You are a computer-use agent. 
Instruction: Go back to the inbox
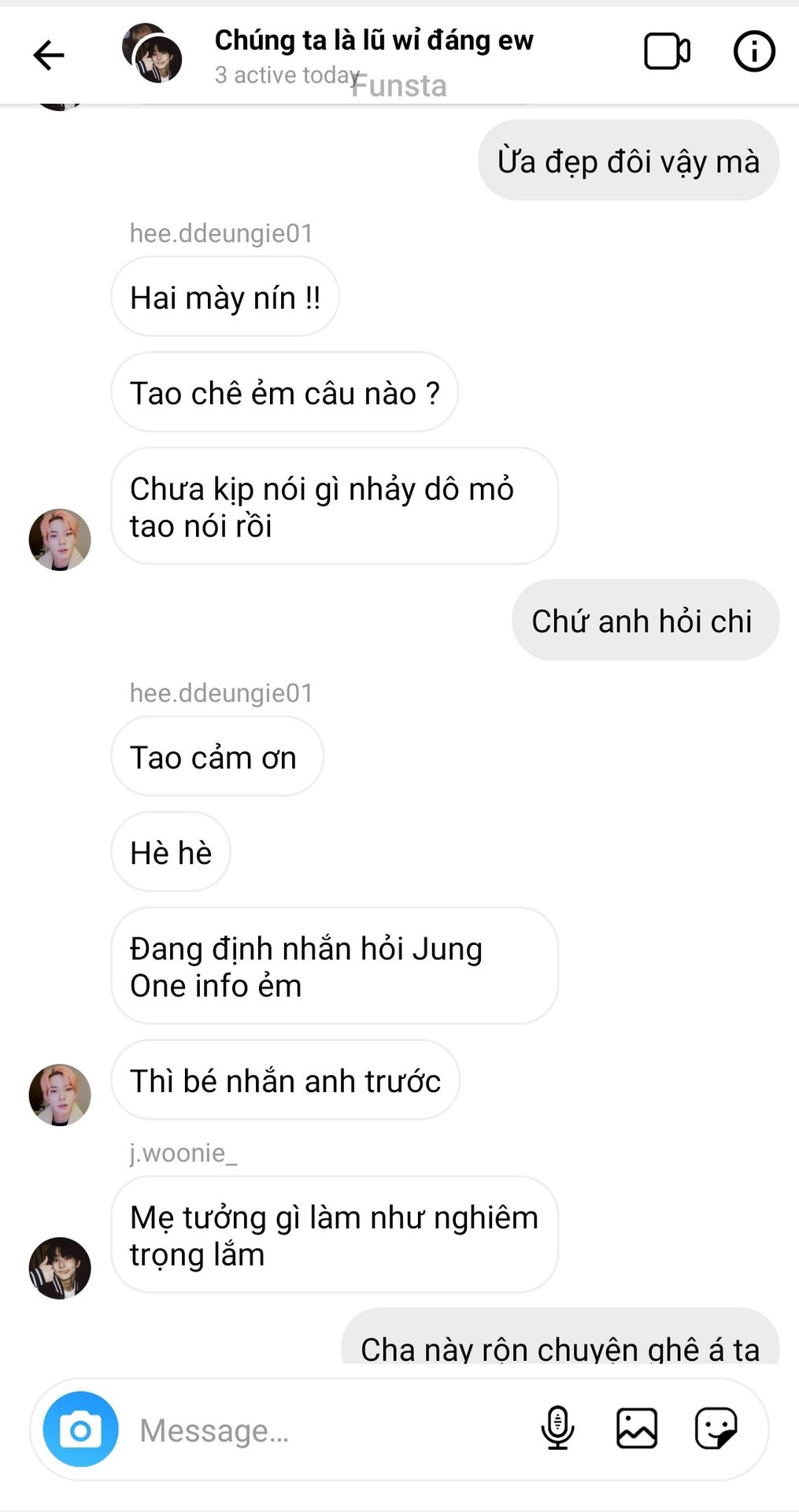tap(49, 55)
